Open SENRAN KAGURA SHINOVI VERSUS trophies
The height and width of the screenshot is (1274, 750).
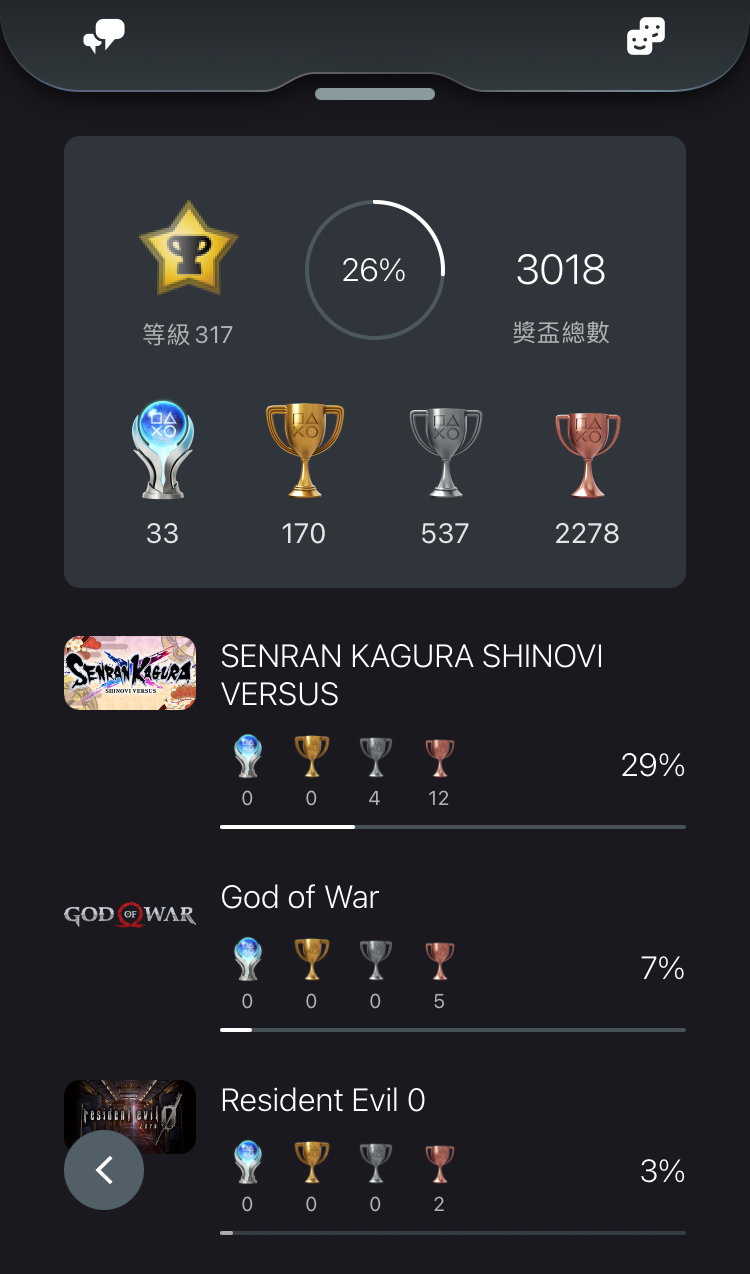click(x=375, y=733)
